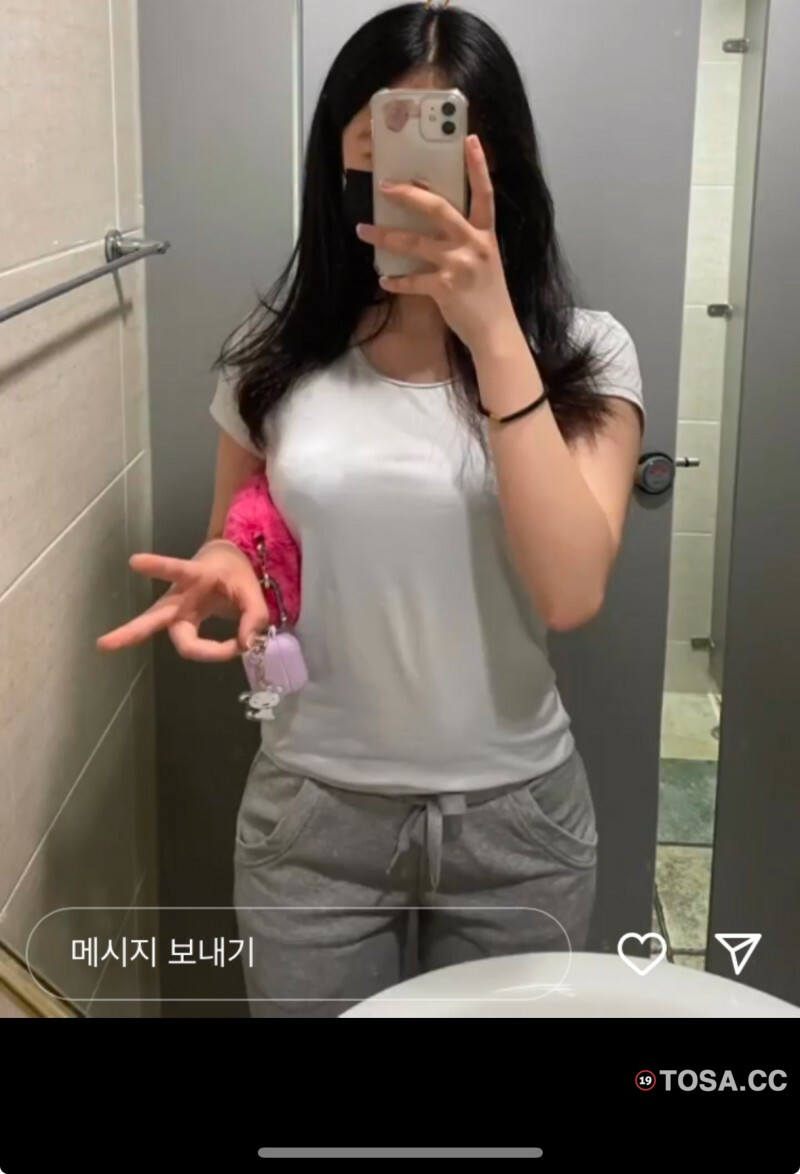800x1174 pixels.
Task: Like this story with the heart
Action: tap(642, 953)
